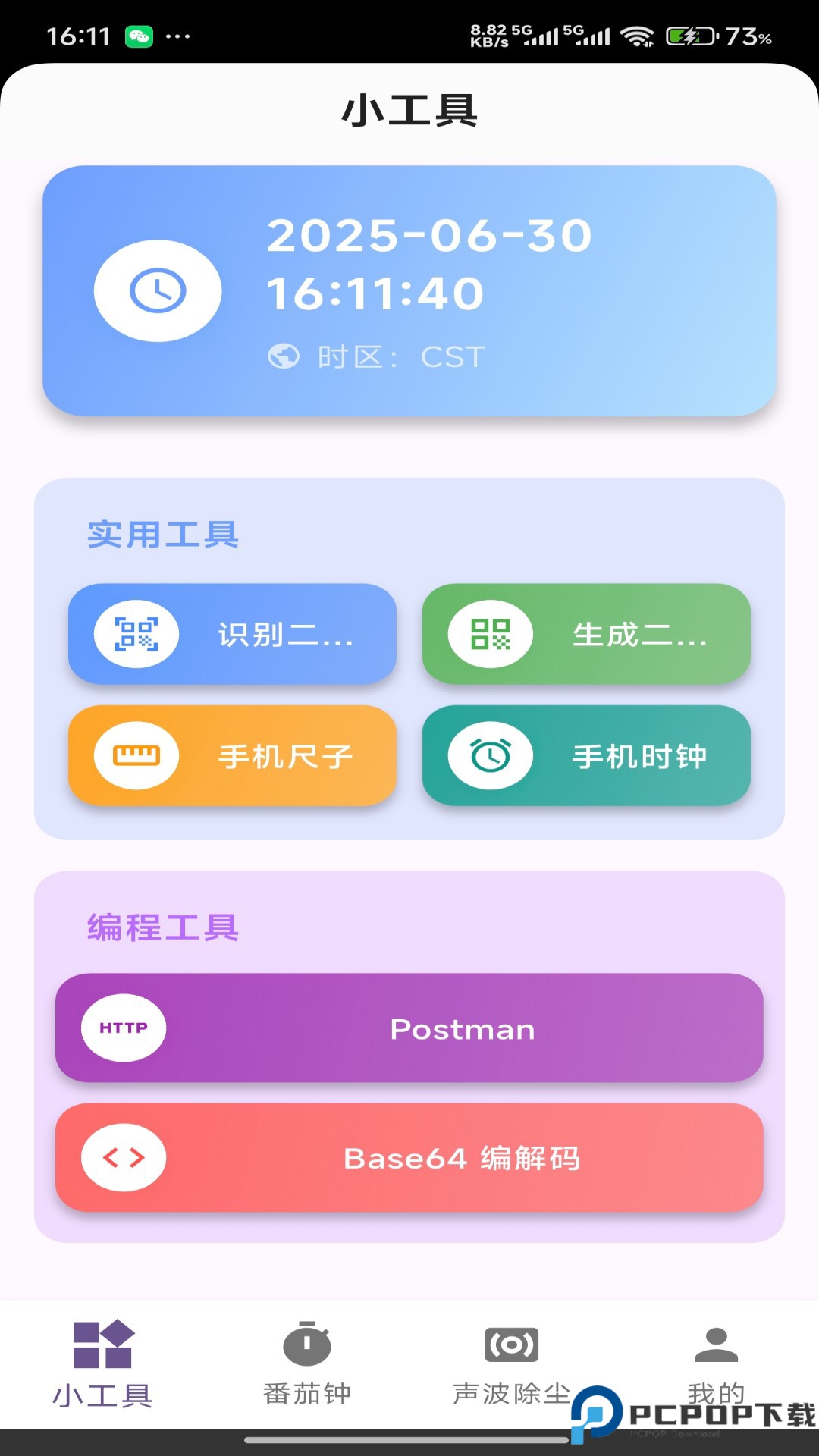Tap the green QR code generation icon

click(488, 635)
